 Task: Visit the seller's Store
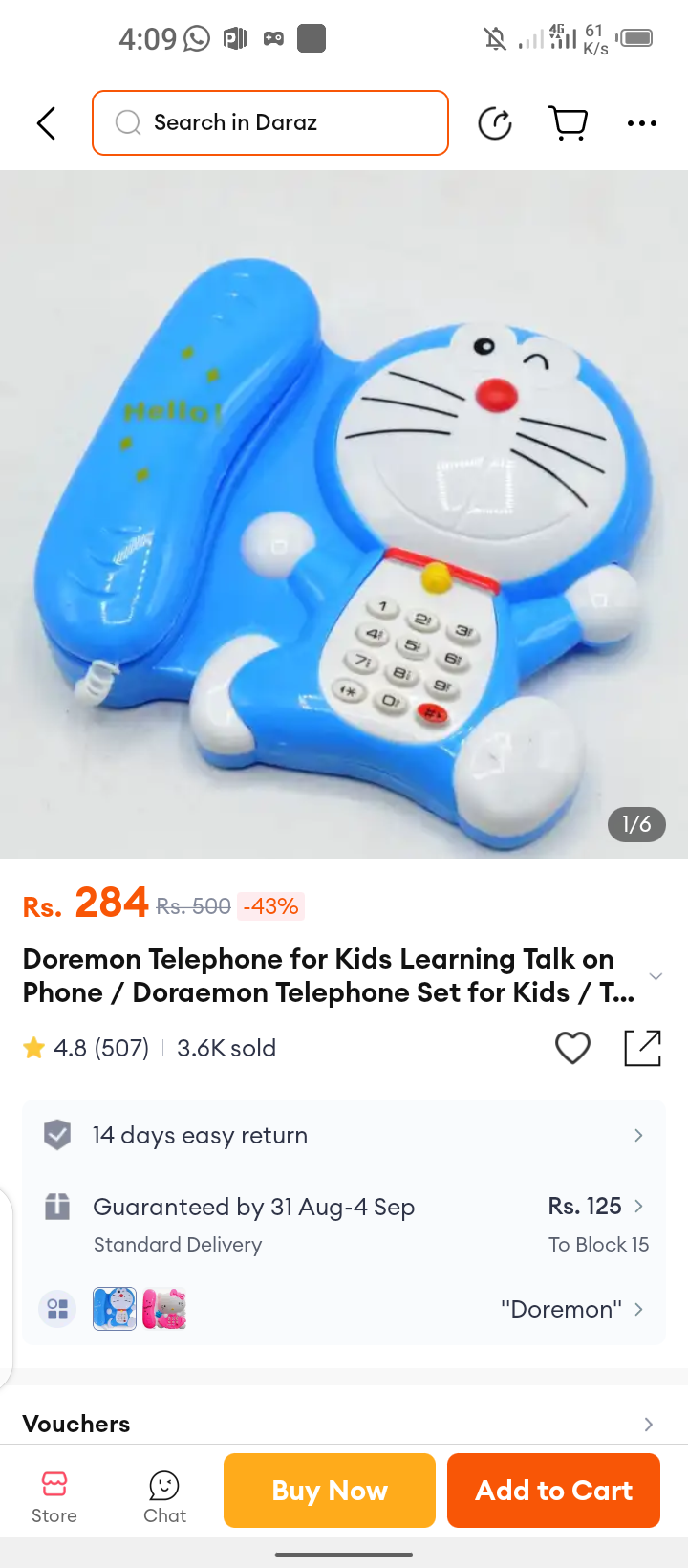click(54, 1496)
